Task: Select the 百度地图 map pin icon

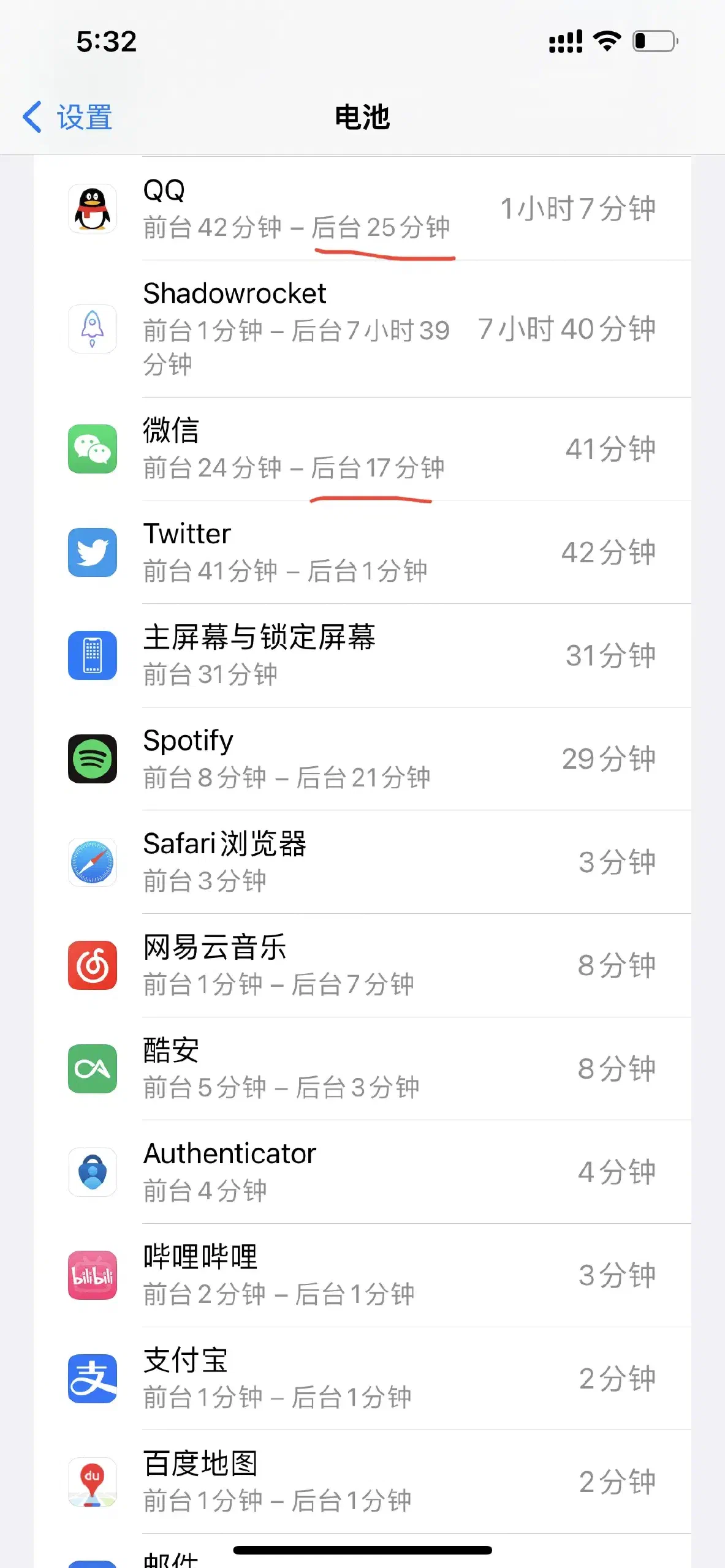Action: (x=92, y=1480)
